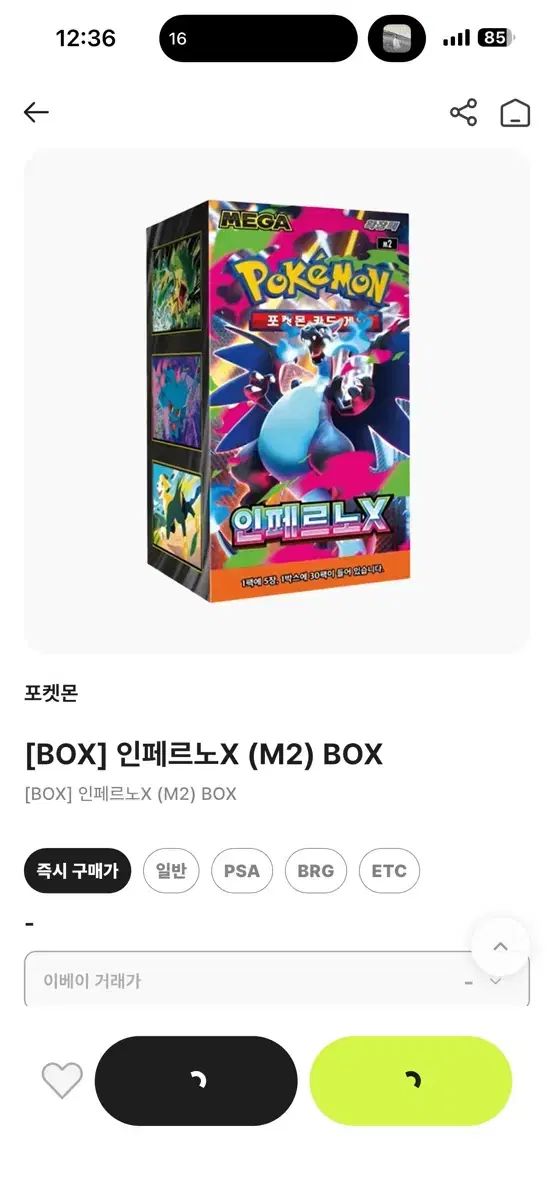Expand the 이베이 거래가 dropdown
554x1200 pixels.
tap(277, 981)
